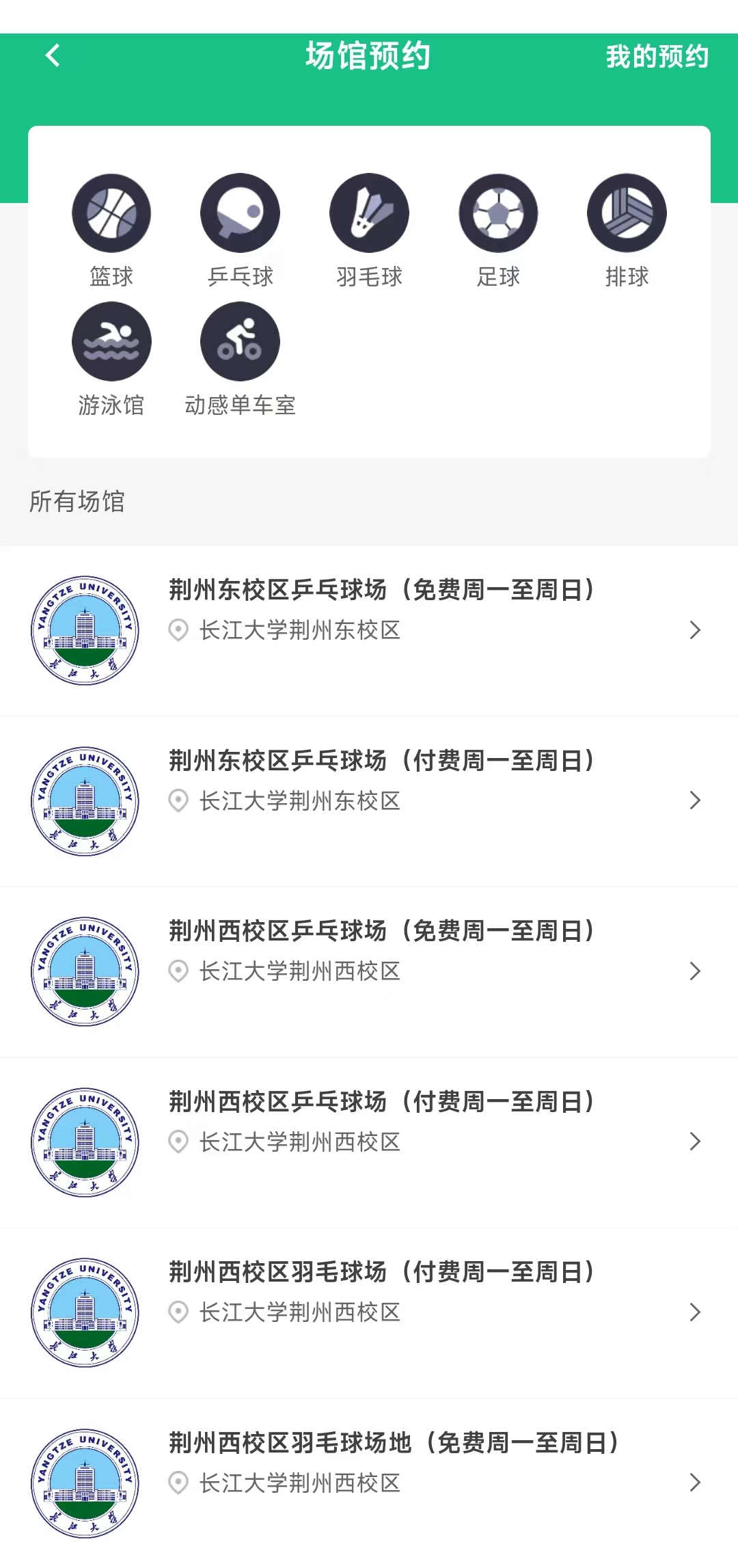The height and width of the screenshot is (1568, 738).
Task: Open 我的预约 in the header
Action: pos(657,57)
